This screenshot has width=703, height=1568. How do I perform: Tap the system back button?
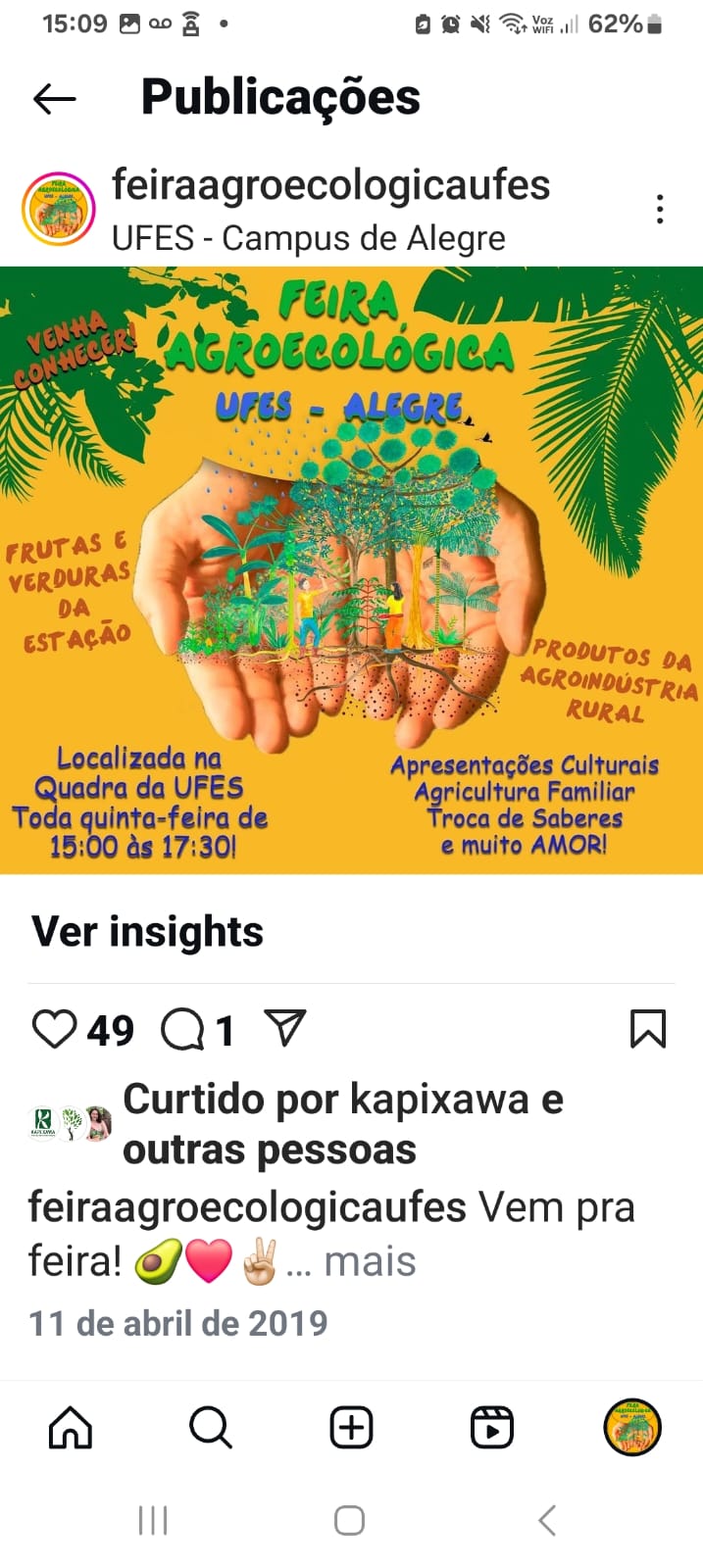click(548, 1520)
